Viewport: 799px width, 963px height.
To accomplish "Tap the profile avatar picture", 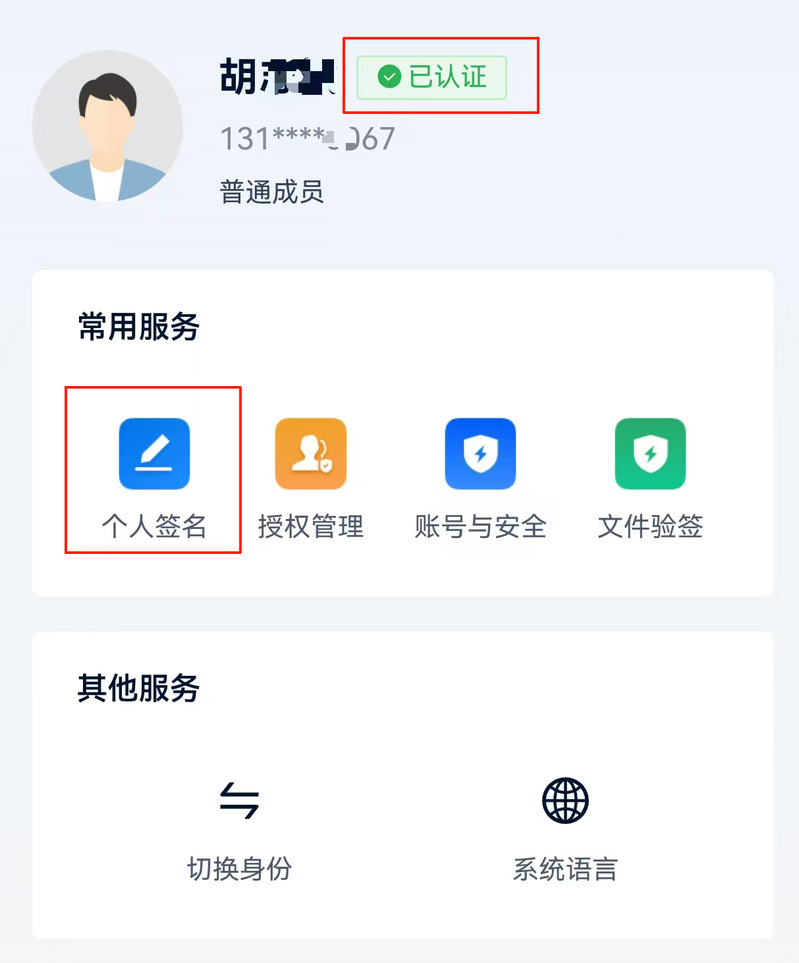I will (108, 126).
